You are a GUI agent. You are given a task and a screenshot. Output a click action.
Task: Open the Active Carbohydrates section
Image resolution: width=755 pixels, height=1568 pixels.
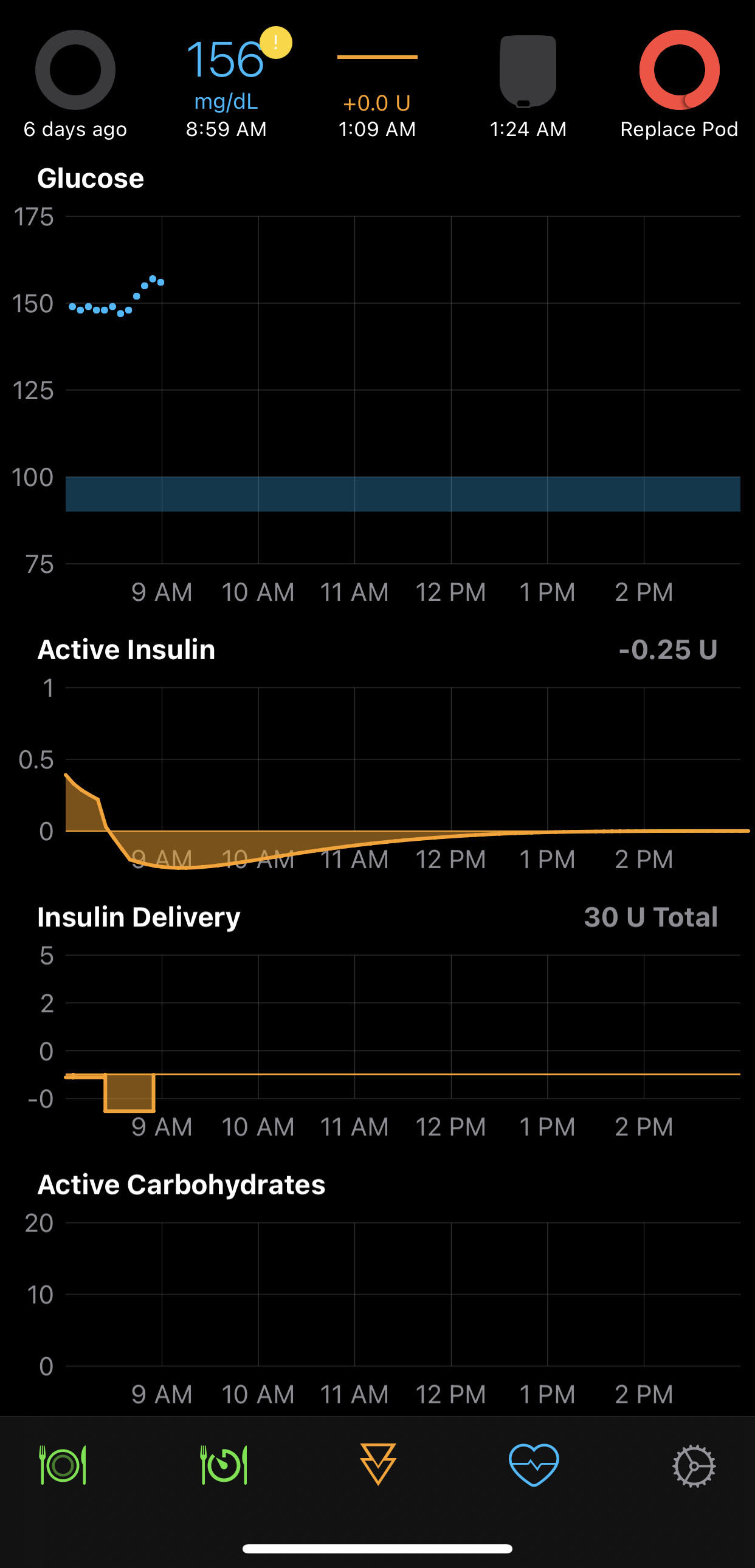tap(181, 1184)
